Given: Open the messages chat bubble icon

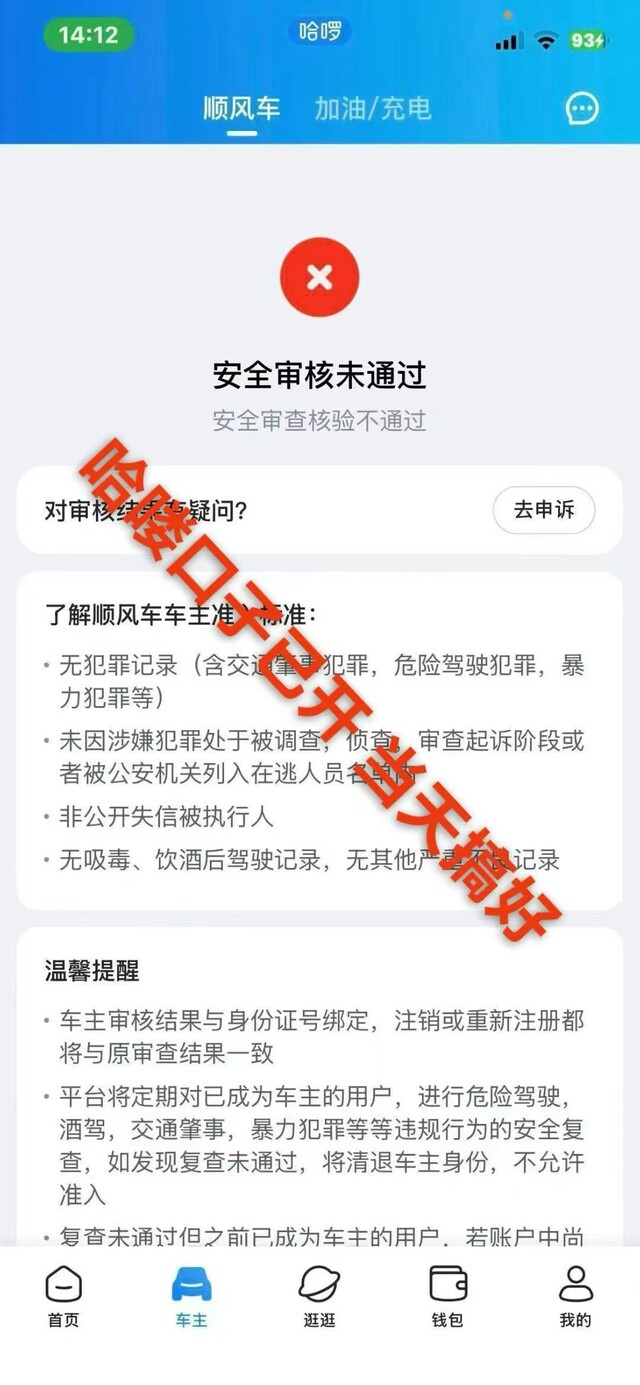Looking at the screenshot, I should pyautogui.click(x=582, y=109).
